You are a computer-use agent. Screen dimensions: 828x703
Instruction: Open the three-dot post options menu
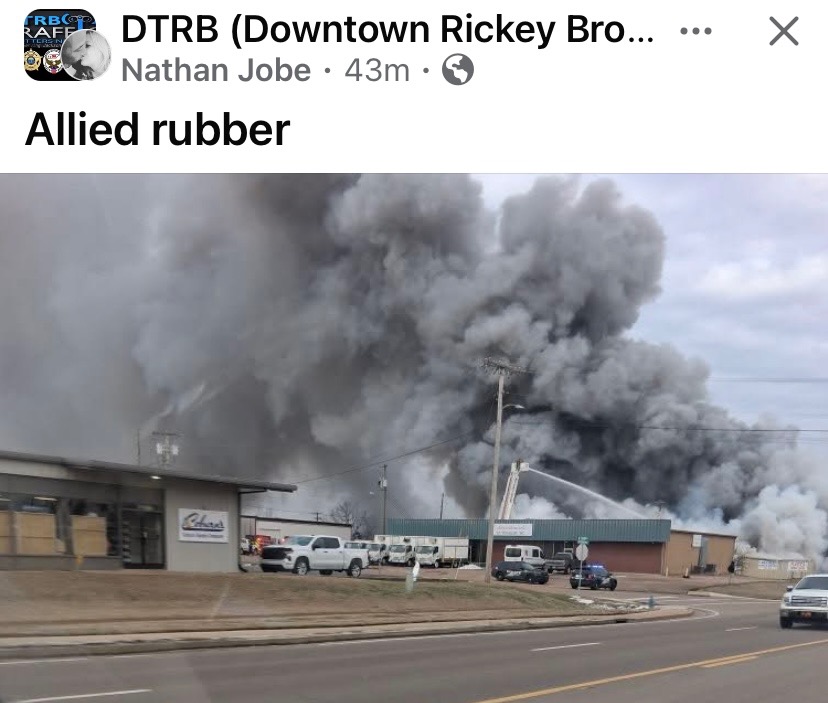pyautogui.click(x=696, y=32)
